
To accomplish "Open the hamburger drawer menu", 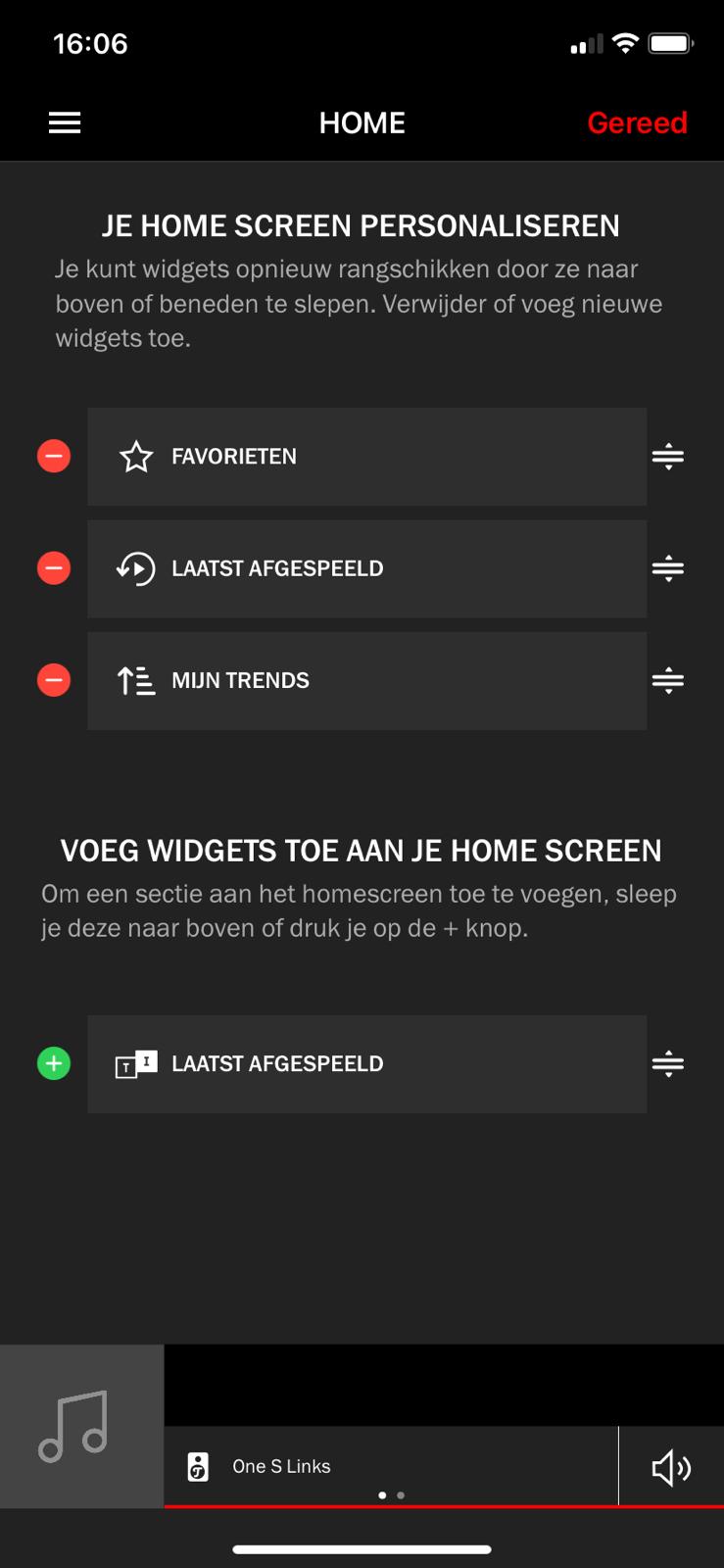I will (65, 122).
